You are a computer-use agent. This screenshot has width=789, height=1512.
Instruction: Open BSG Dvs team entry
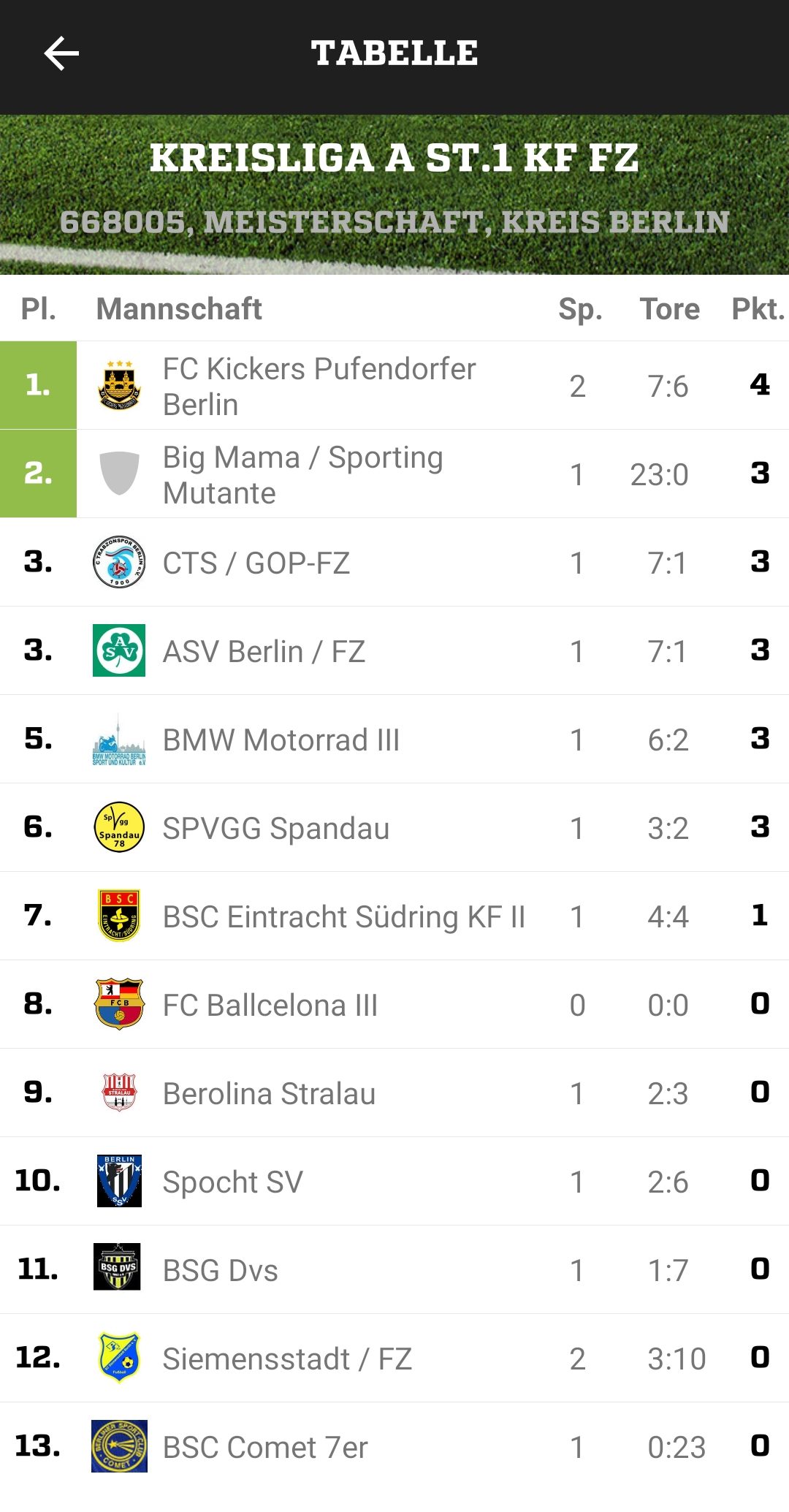point(394,1269)
